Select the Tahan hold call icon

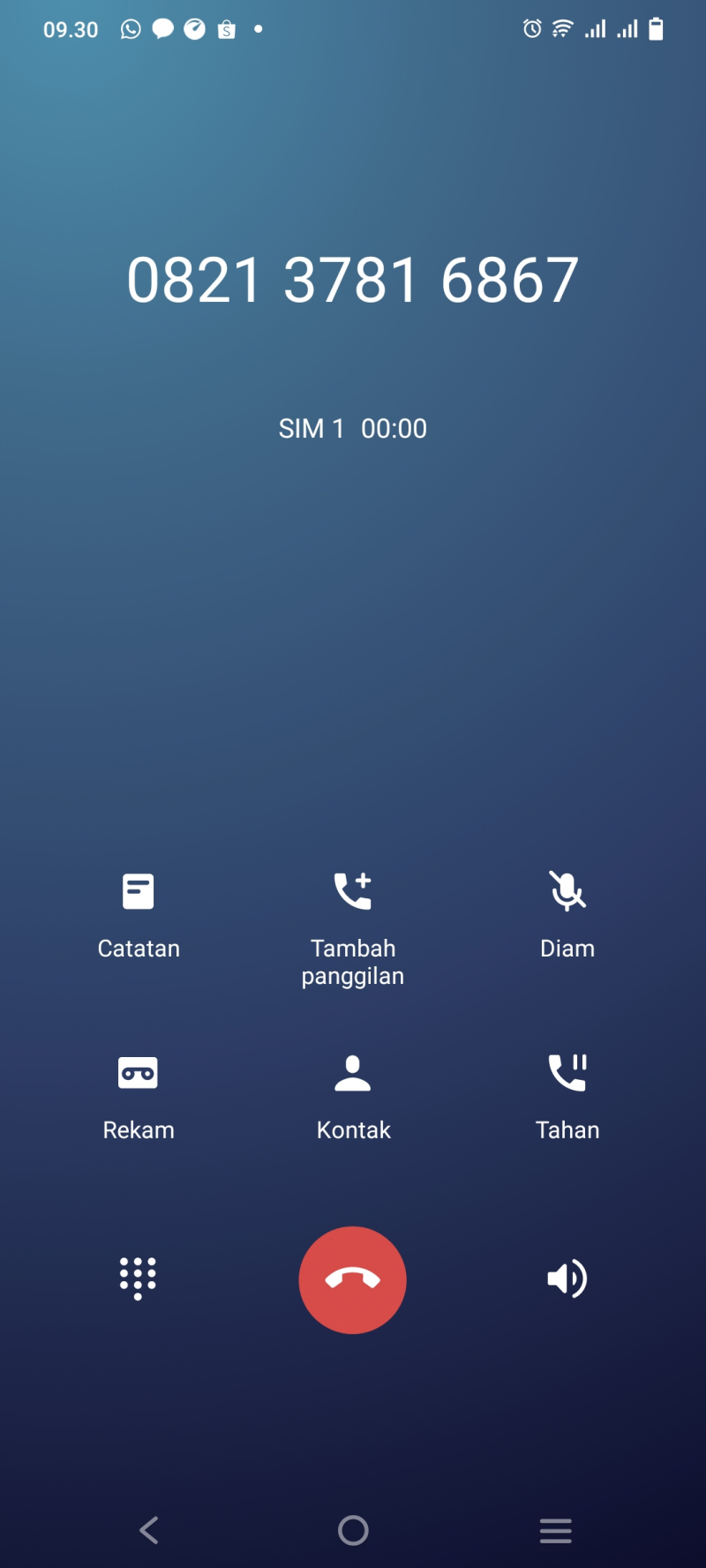[567, 1072]
